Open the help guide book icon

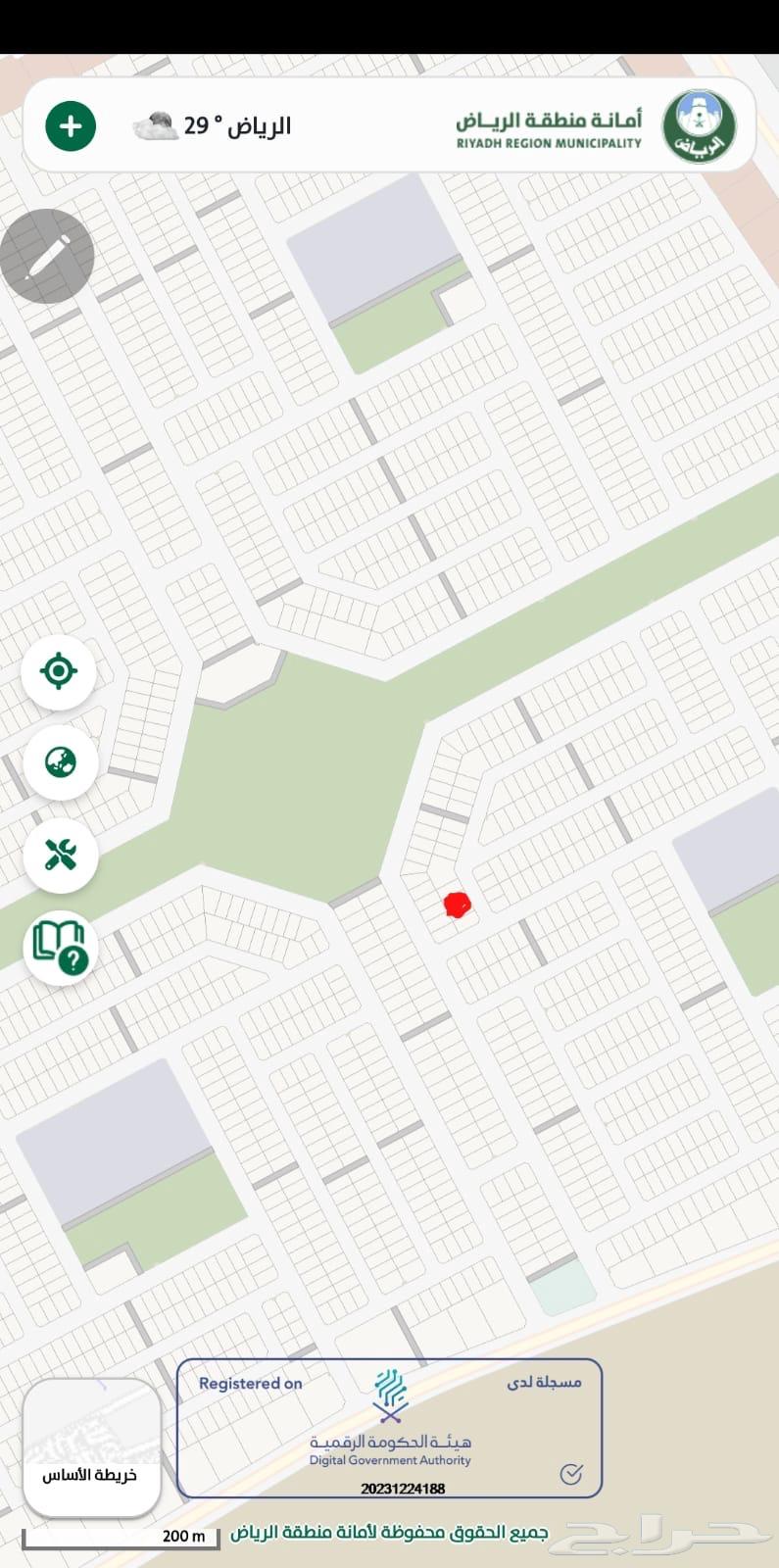pyautogui.click(x=60, y=947)
